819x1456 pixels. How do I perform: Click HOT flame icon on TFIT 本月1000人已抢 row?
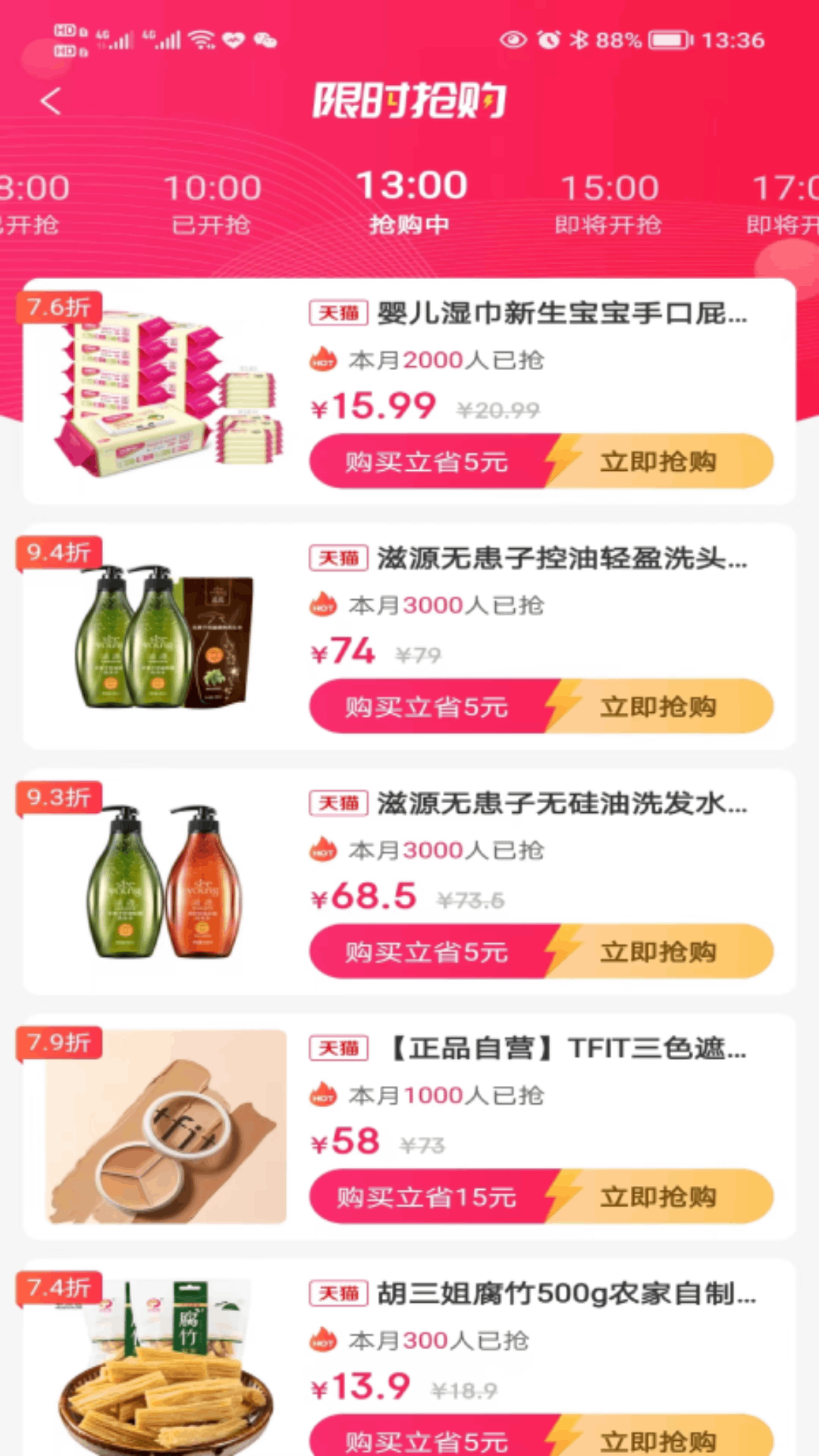pyautogui.click(x=322, y=1095)
